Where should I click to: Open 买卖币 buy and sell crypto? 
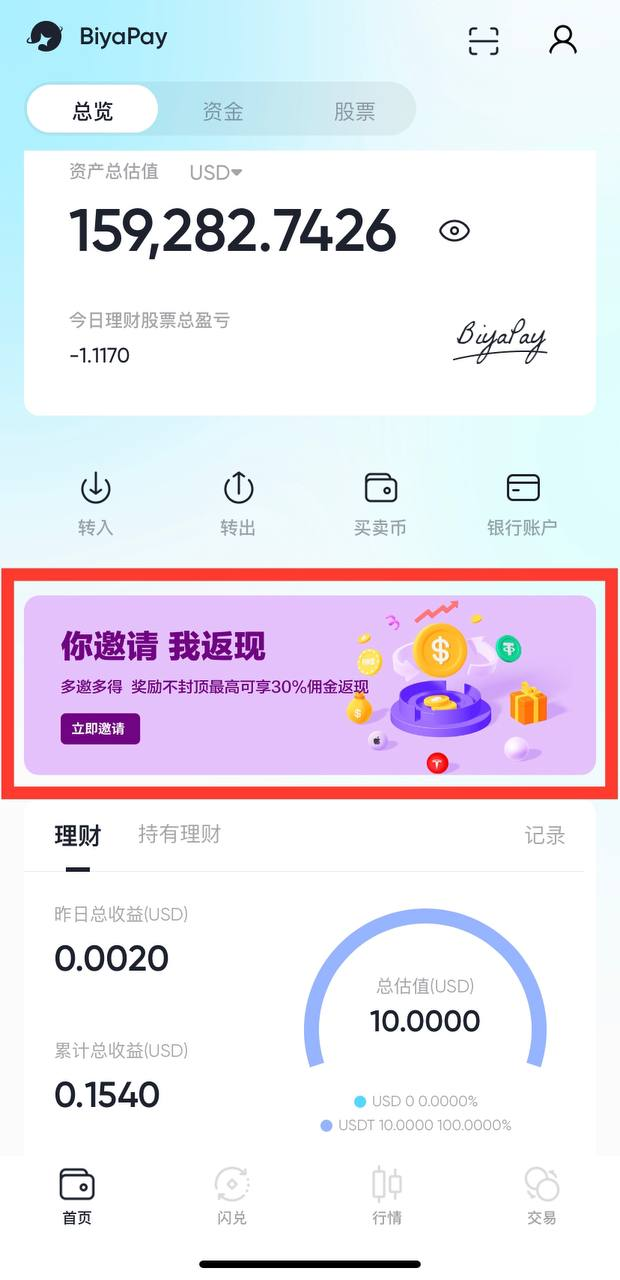click(x=380, y=503)
